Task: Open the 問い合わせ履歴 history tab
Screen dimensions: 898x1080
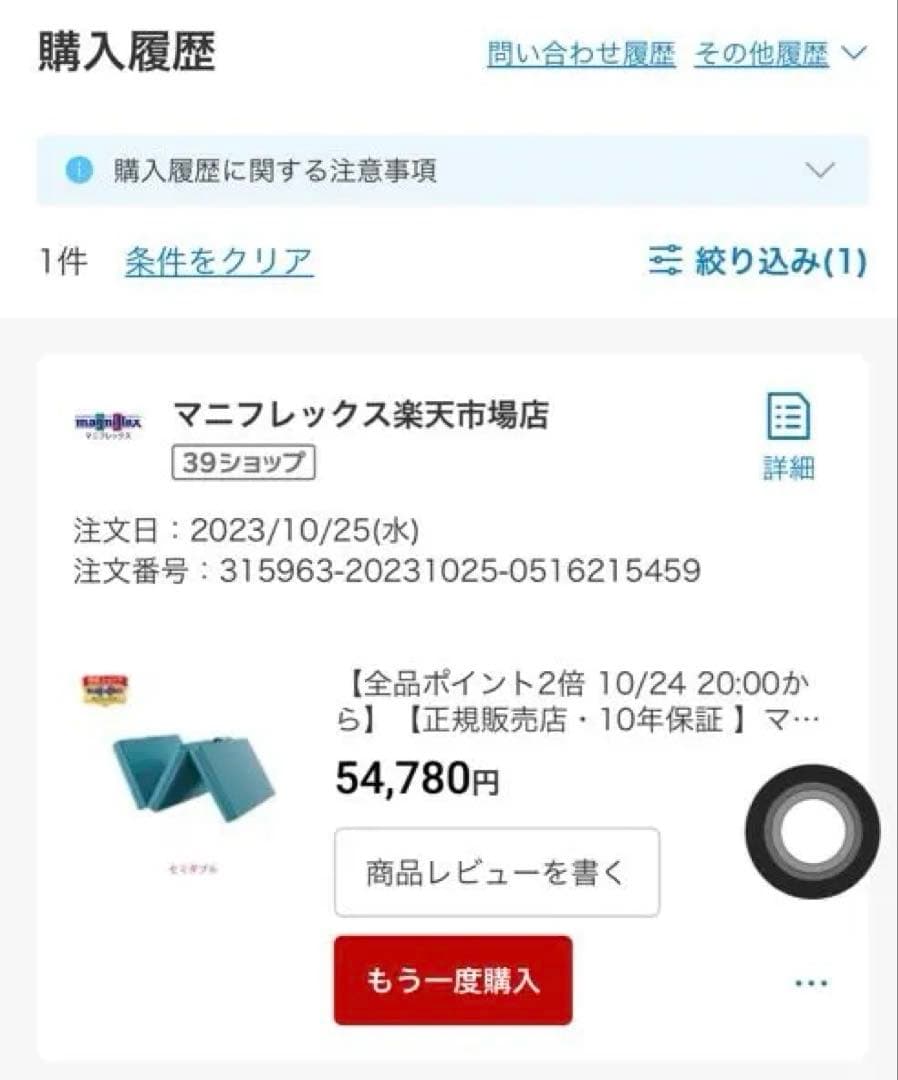Action: [x=581, y=52]
